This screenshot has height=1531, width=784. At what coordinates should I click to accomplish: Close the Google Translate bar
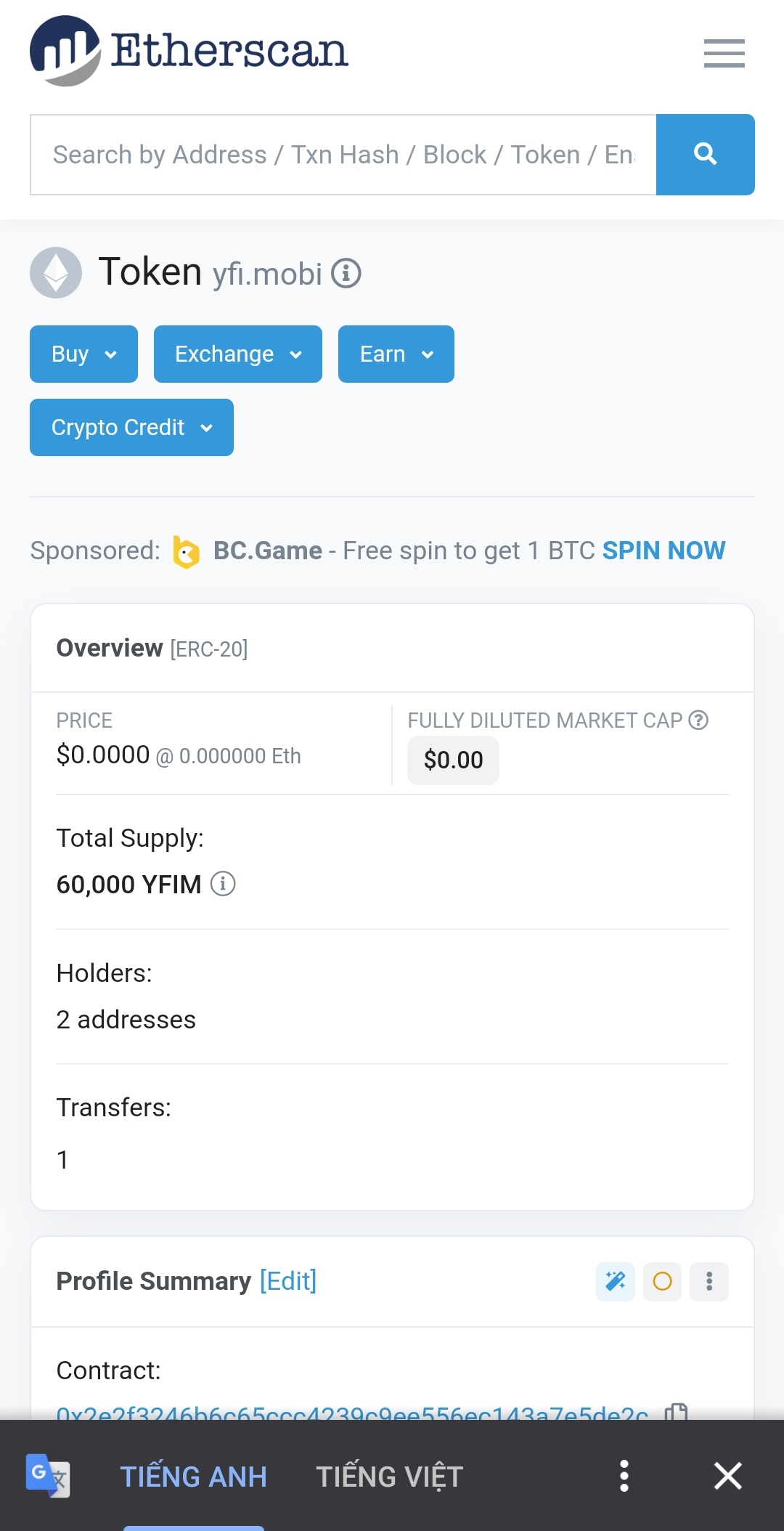pos(727,1477)
